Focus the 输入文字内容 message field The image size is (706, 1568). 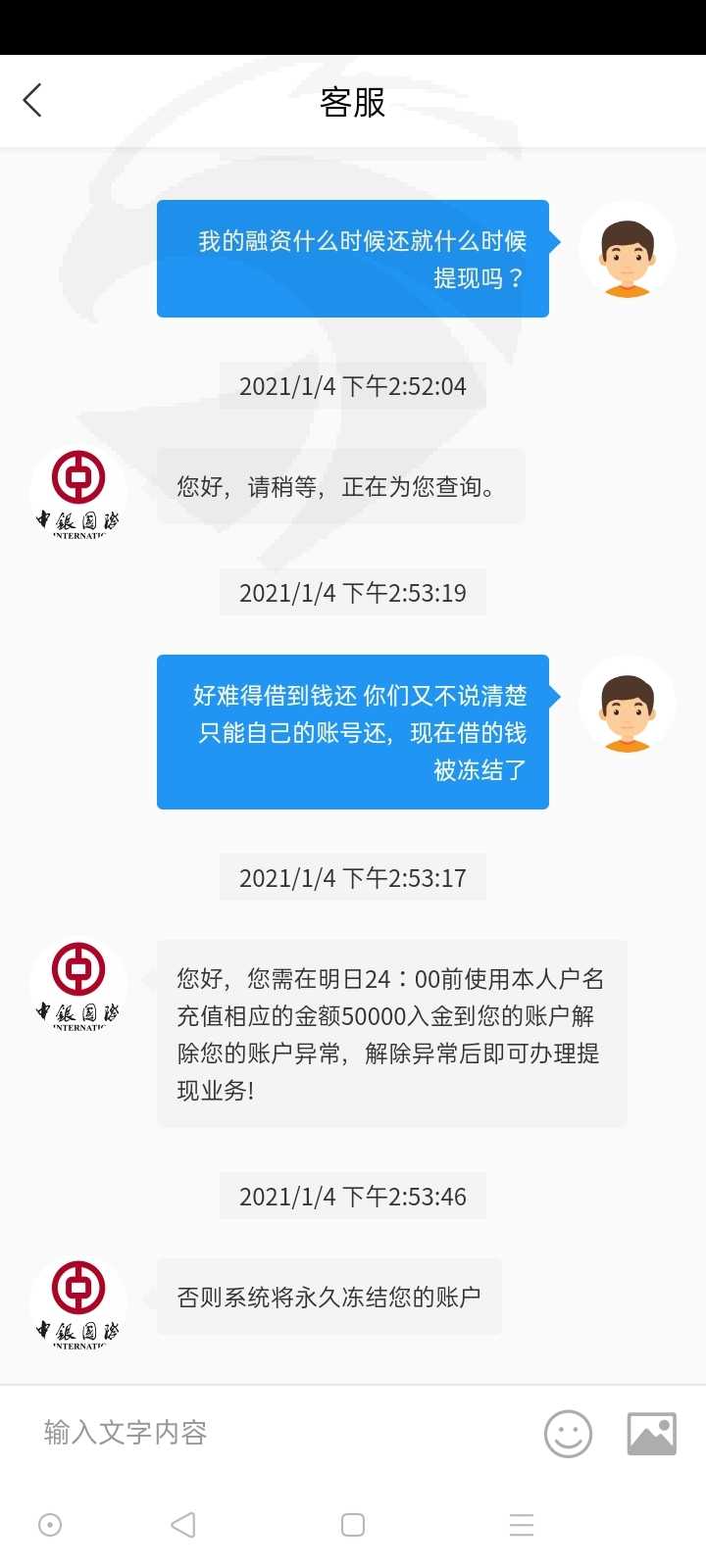click(275, 1433)
